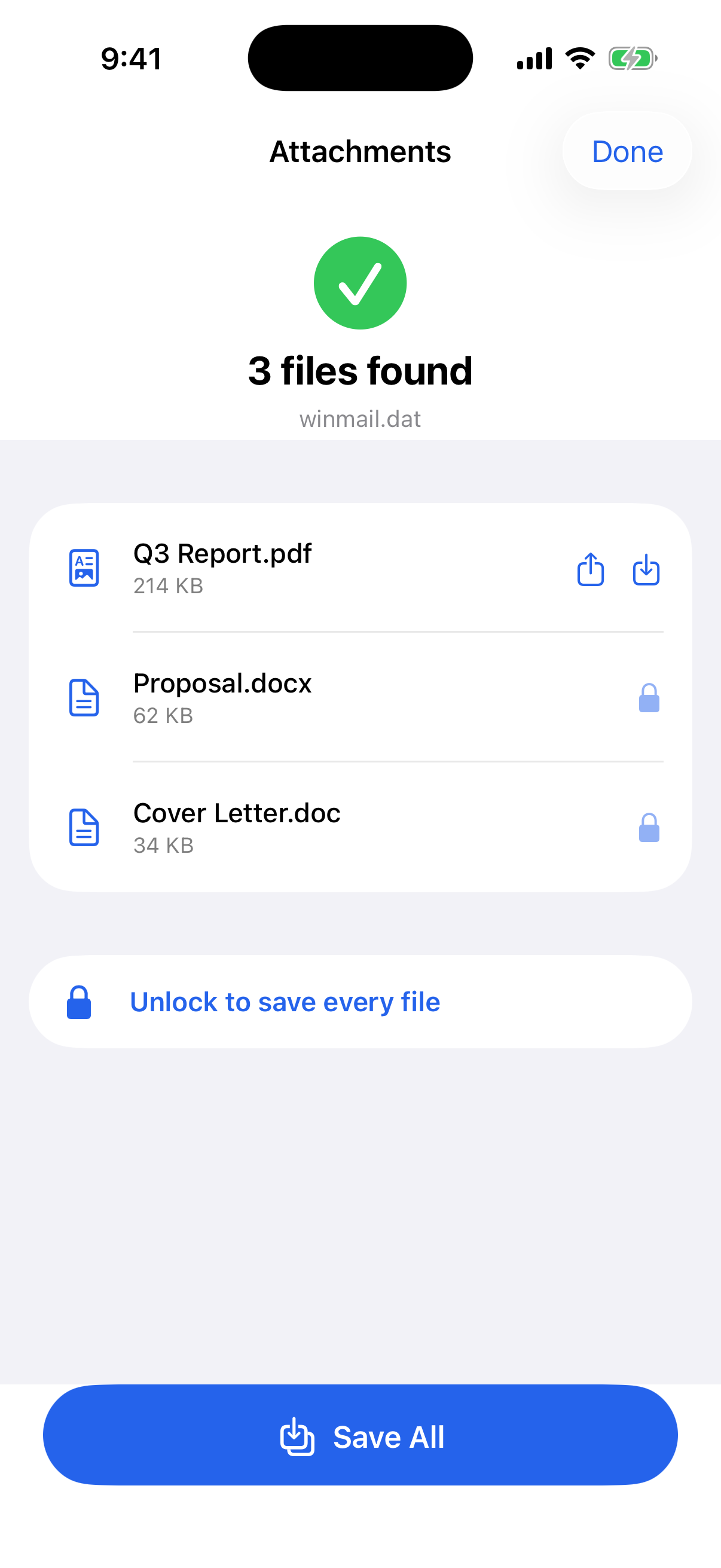Share the Q3 Report.pdf file

tap(590, 569)
